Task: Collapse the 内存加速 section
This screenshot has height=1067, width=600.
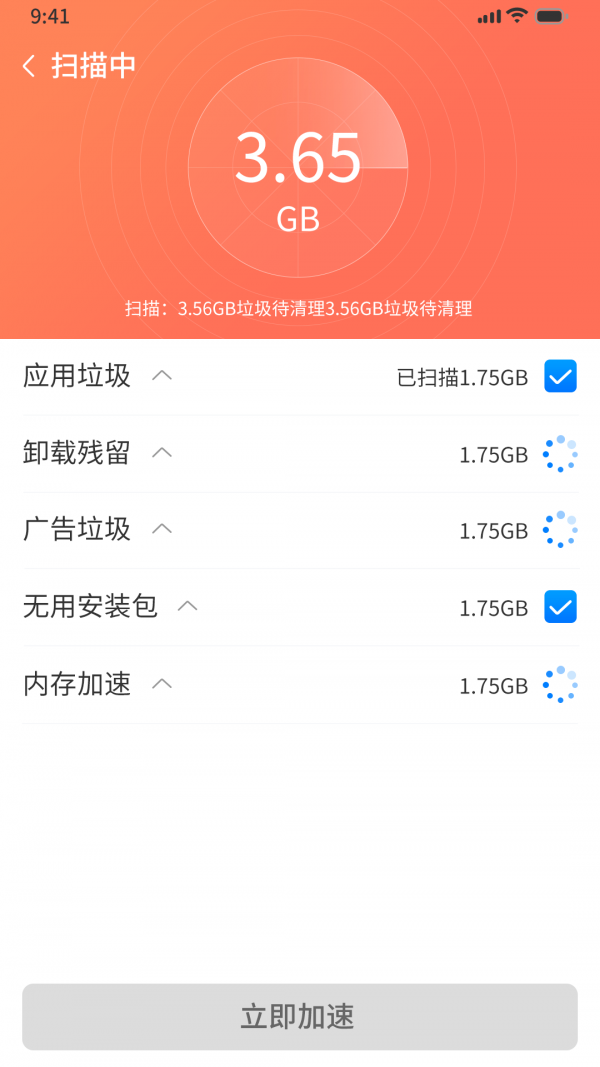Action: click(x=162, y=684)
